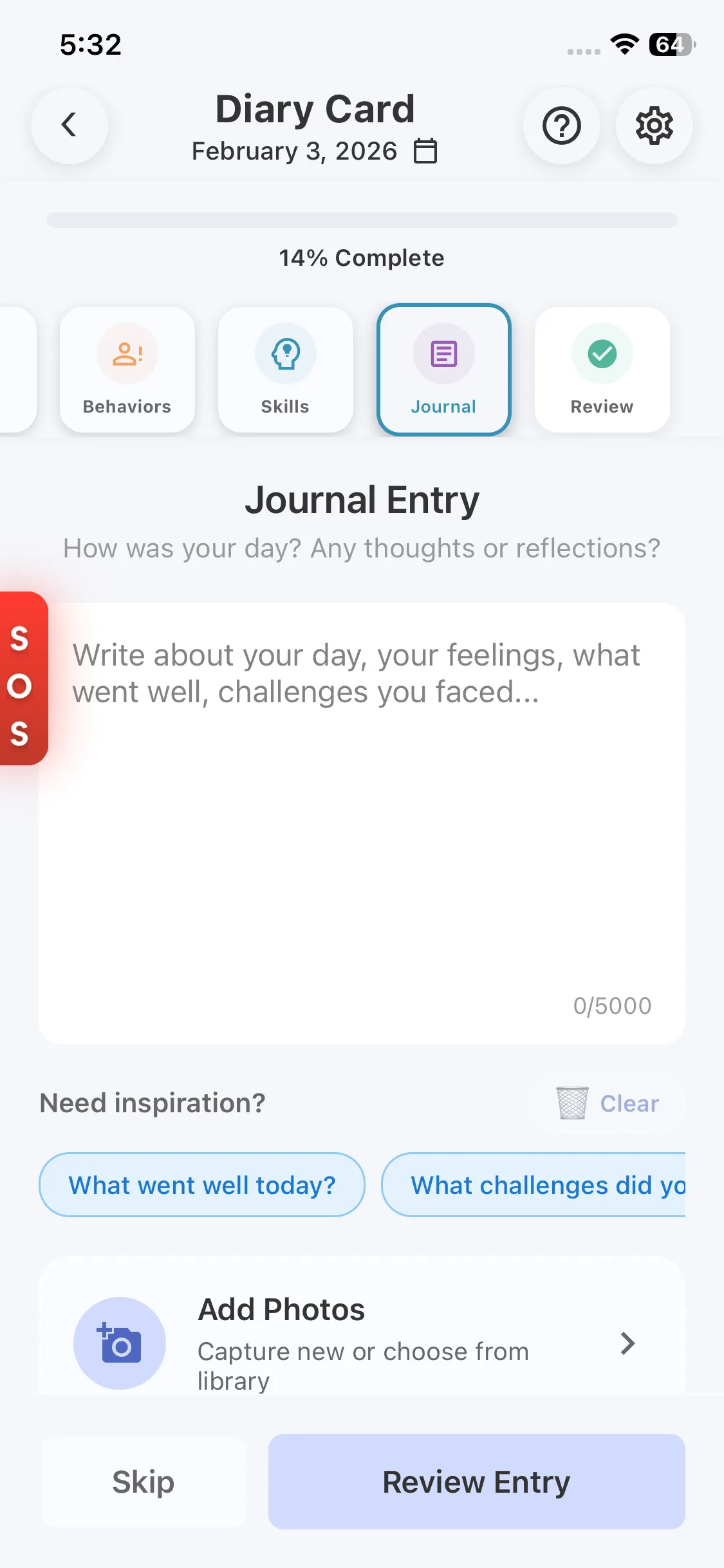The image size is (724, 1568).
Task: Open settings gear icon
Action: [654, 126]
